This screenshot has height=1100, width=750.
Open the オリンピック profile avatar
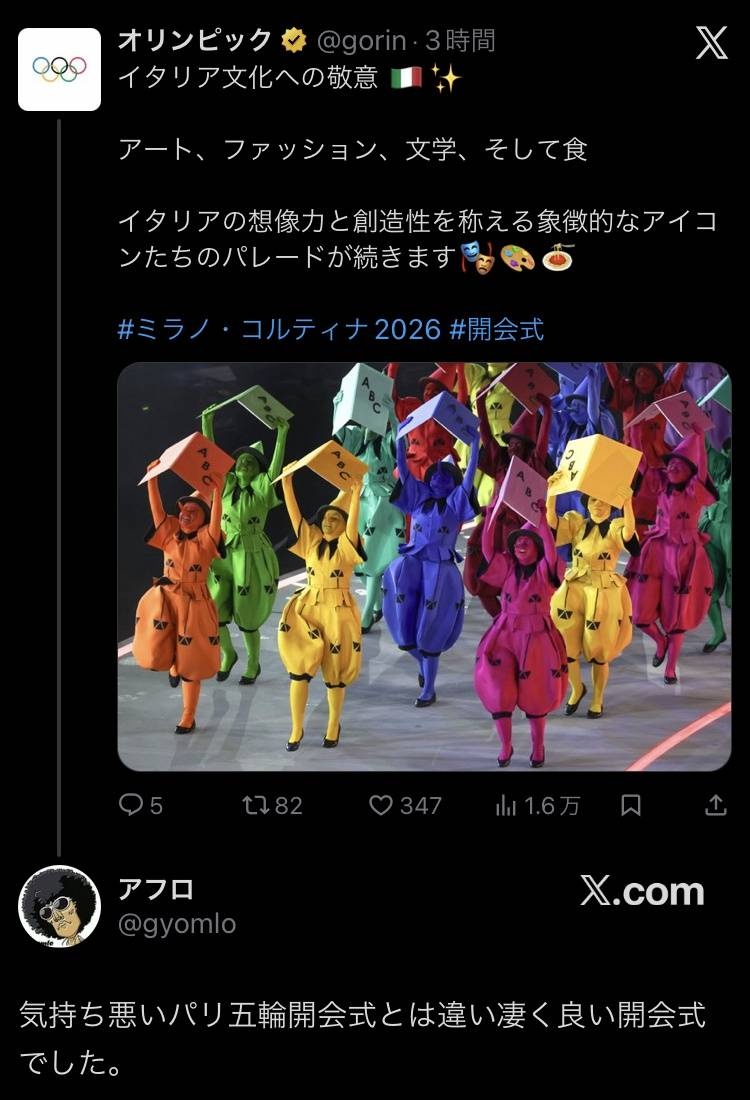pos(60,69)
